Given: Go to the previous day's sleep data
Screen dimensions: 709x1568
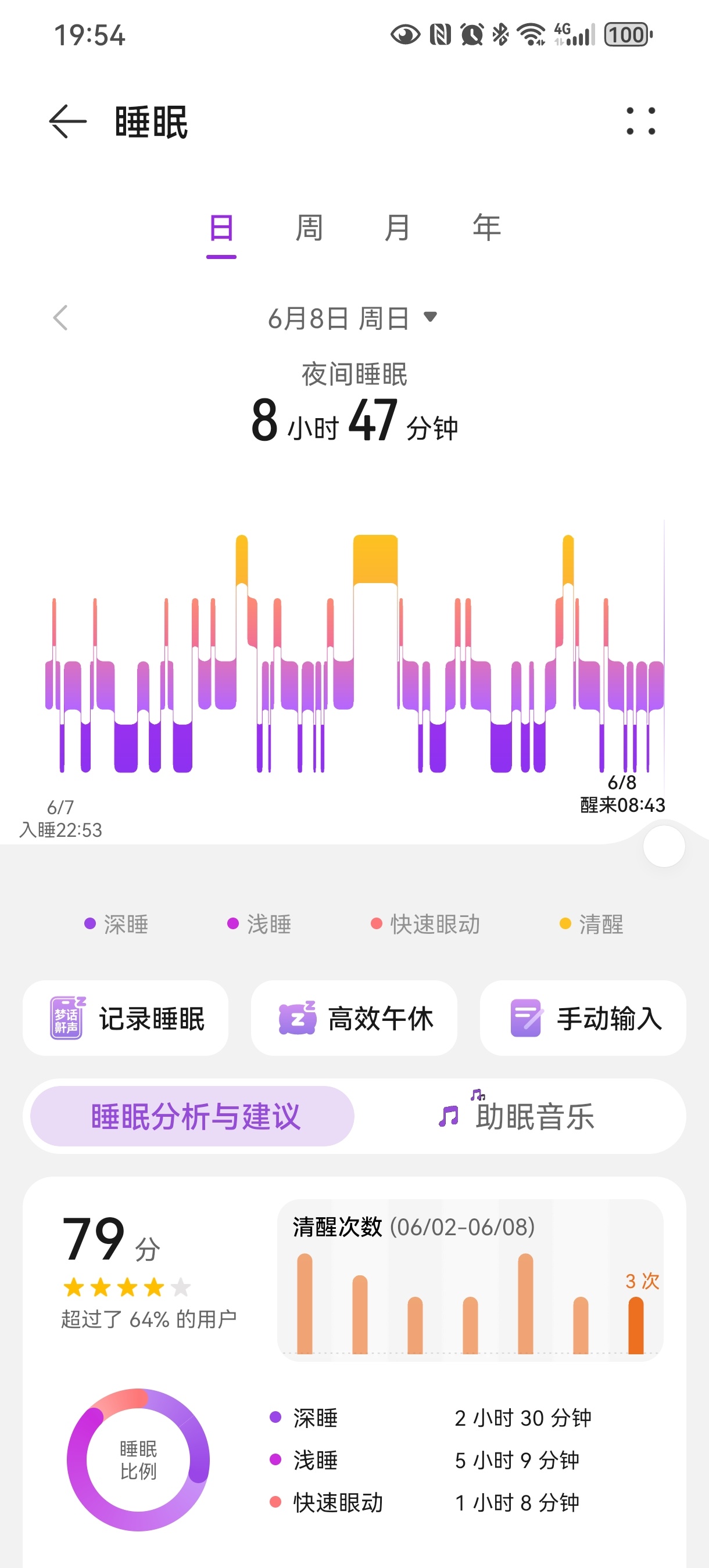Looking at the screenshot, I should click(60, 318).
